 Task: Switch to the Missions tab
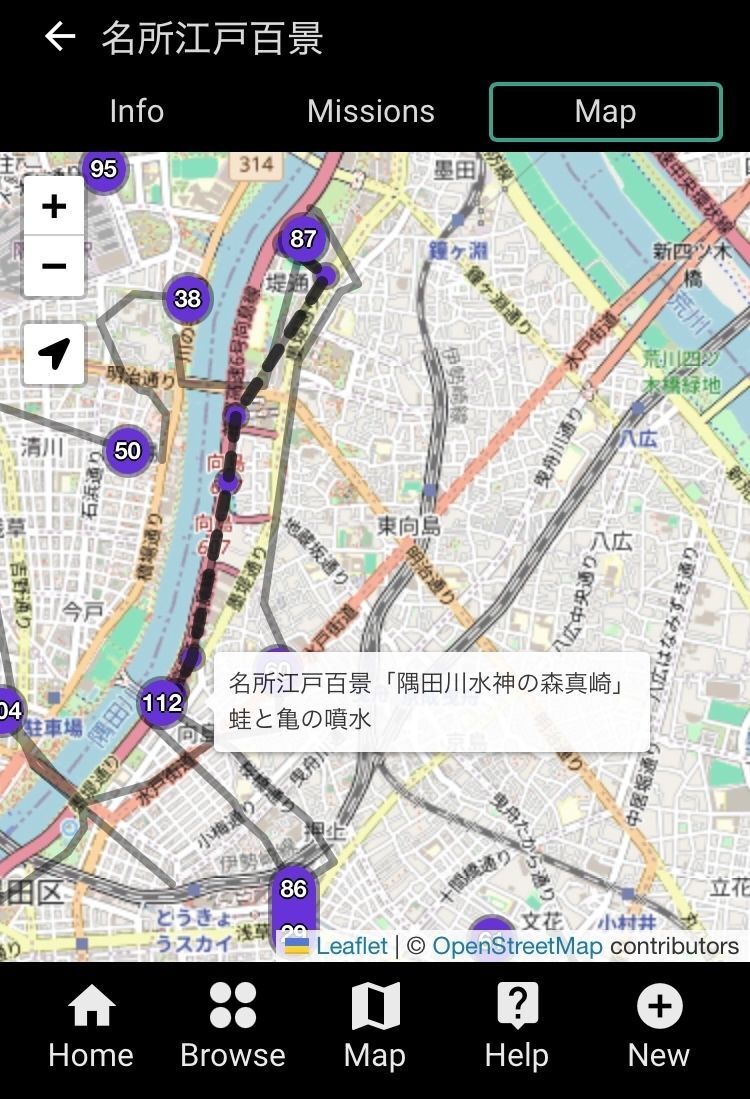click(370, 111)
